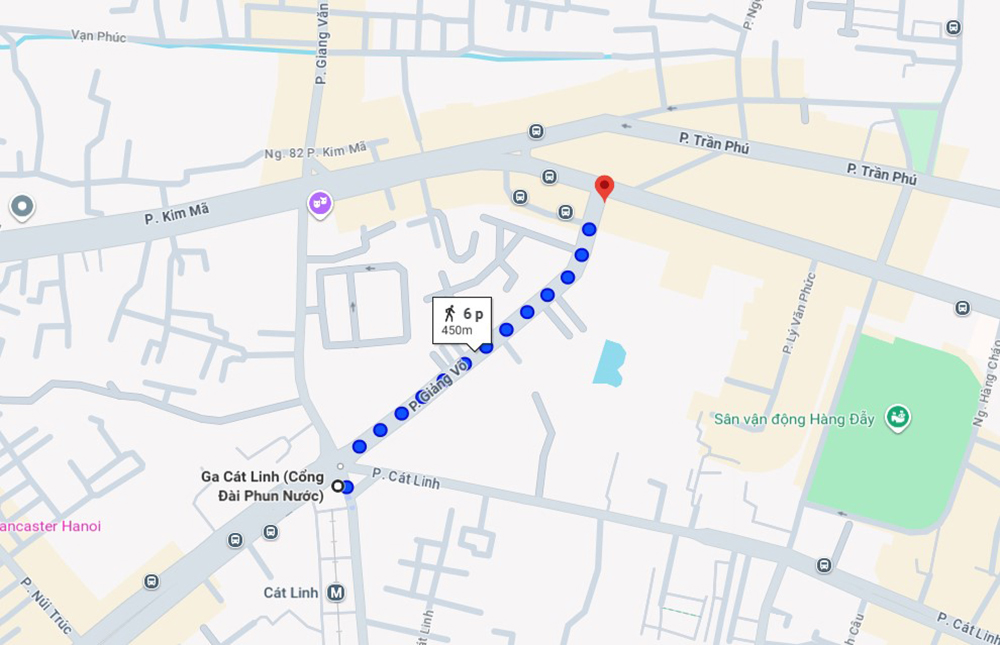Select the Ga Cát Linh starting point marker
Viewport: 1000px width, 645px height.
tap(338, 486)
